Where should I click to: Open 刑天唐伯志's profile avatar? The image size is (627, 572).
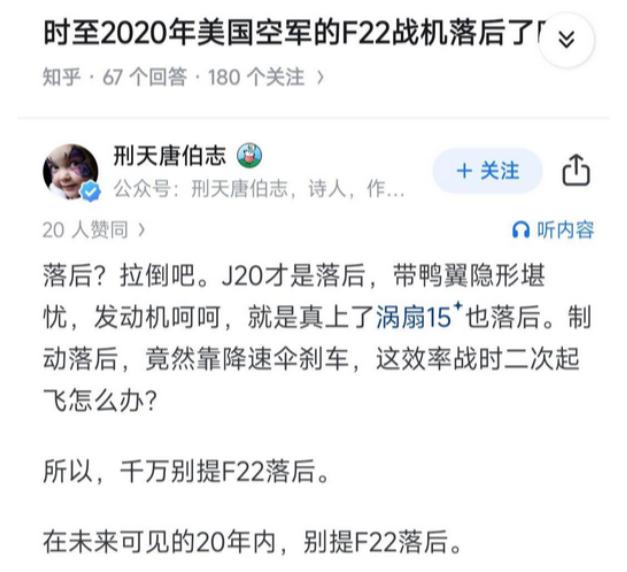pyautogui.click(x=70, y=172)
